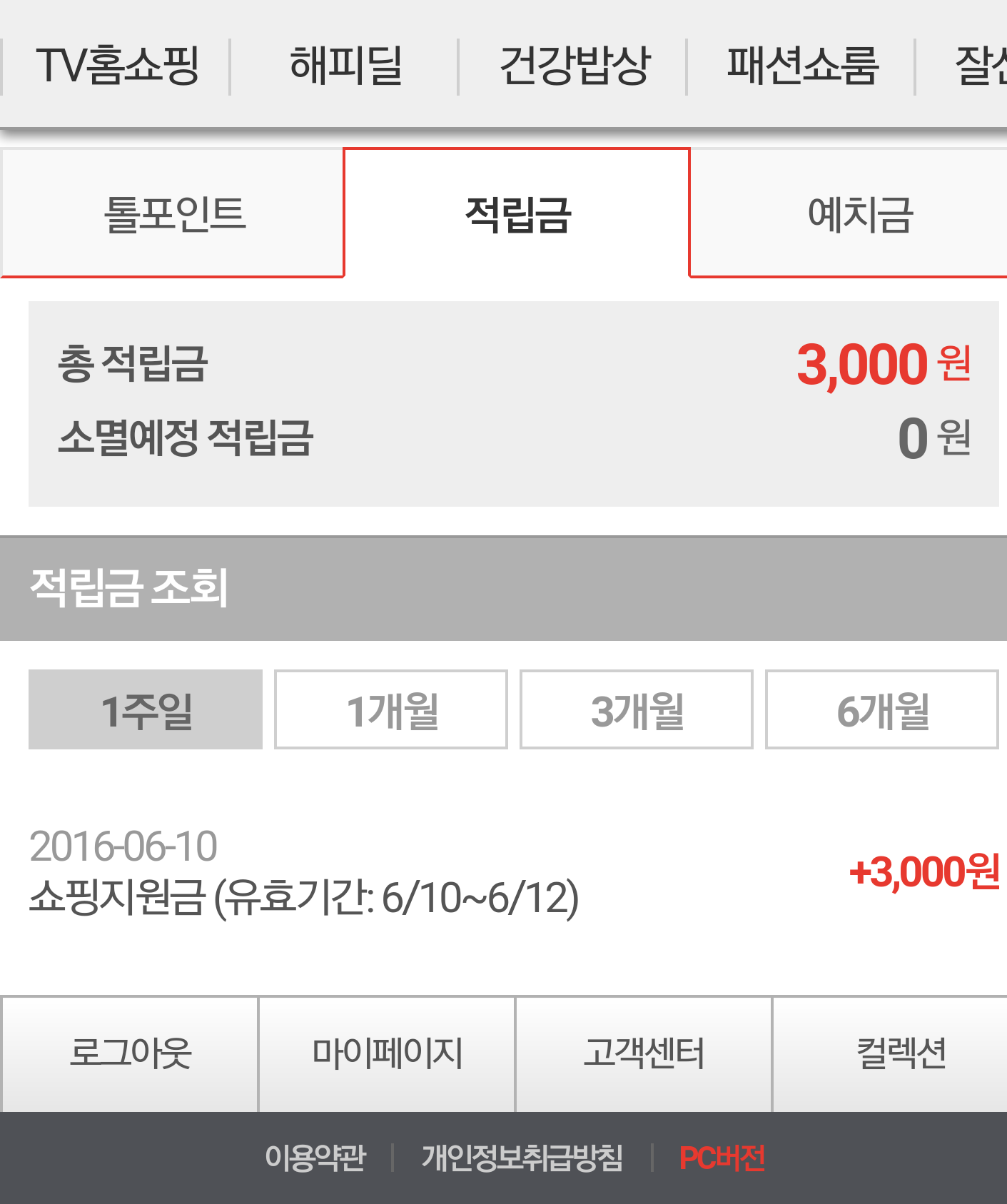Open the 개인정보취급방침 link
Screen dimensions: 1007x1204
tap(522, 1158)
